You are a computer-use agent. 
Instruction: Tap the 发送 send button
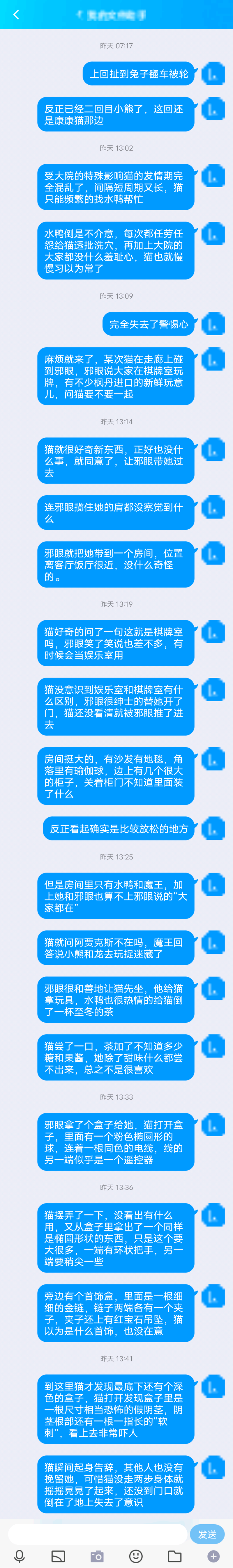[x=207, y=1534]
